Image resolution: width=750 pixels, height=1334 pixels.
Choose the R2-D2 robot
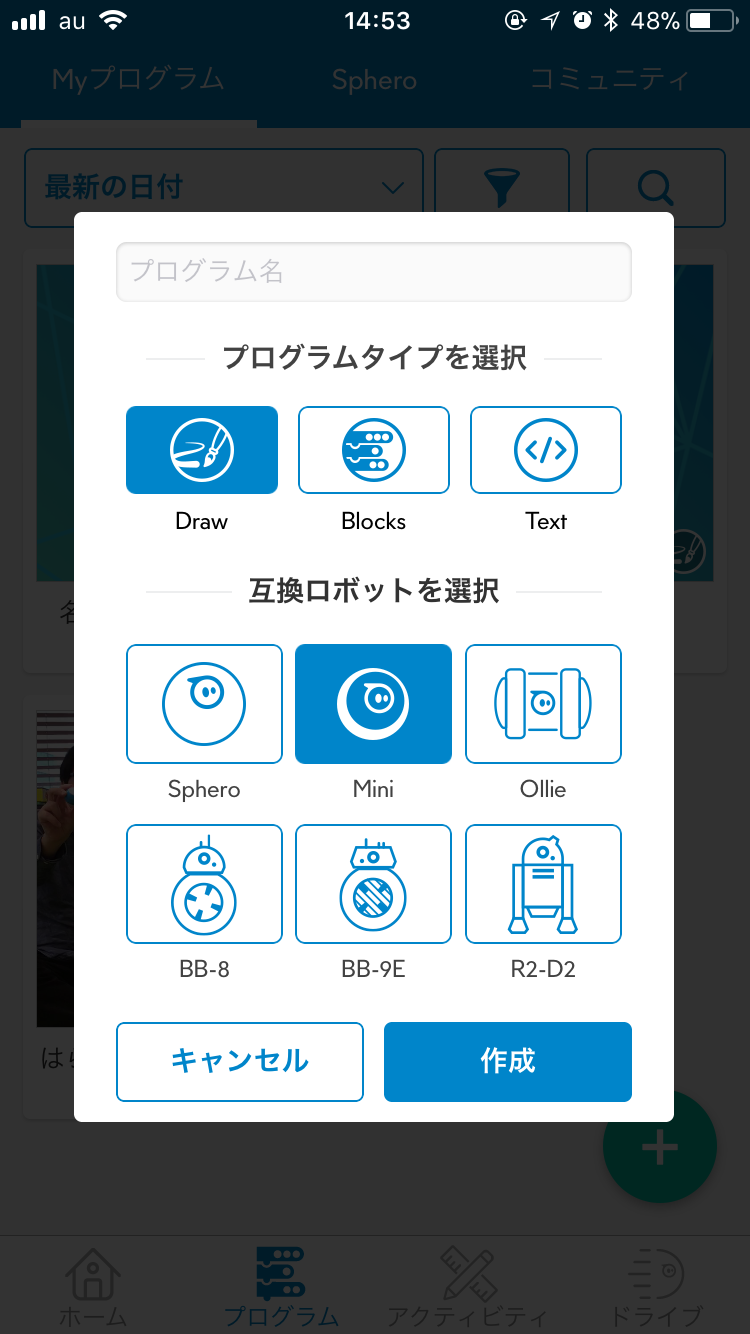point(543,884)
